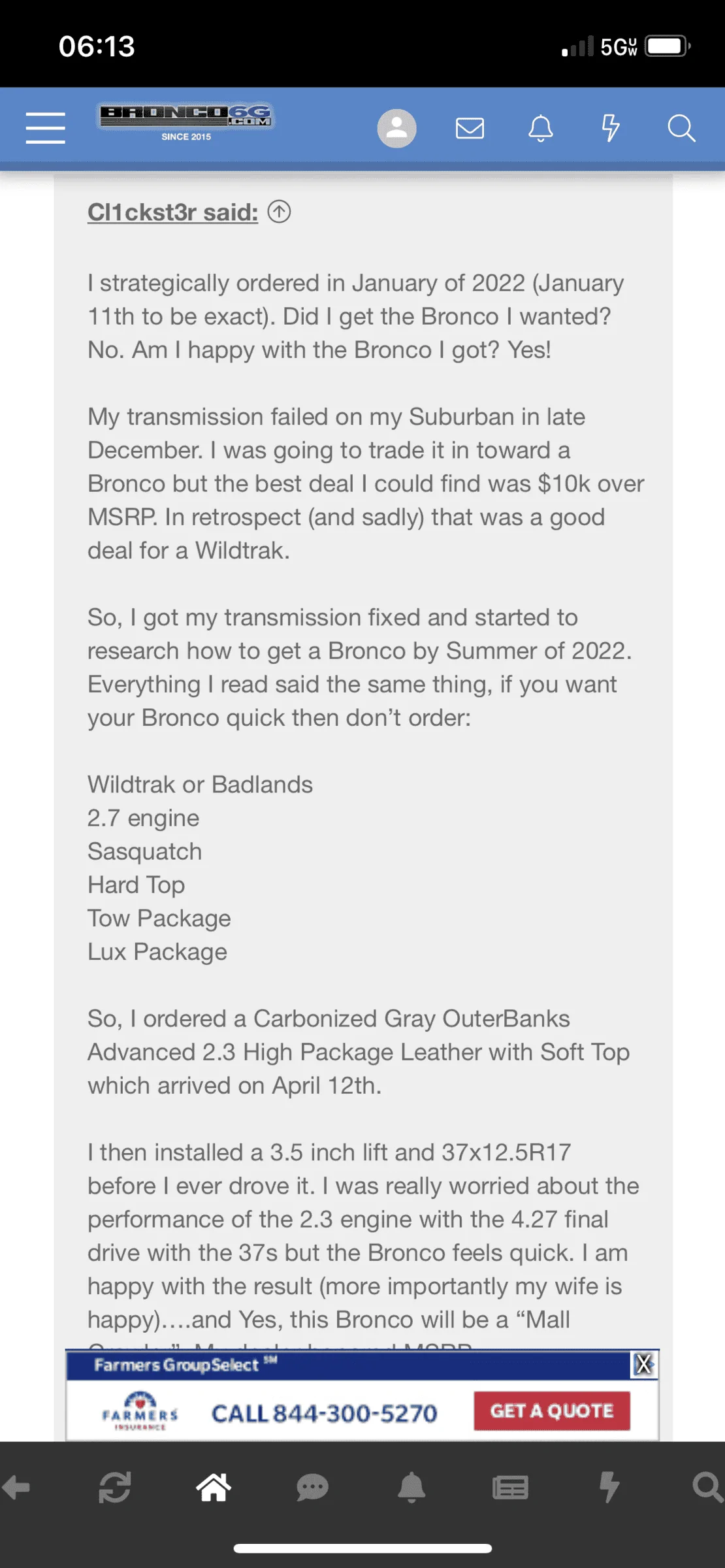Open the hamburger menu
This screenshot has width=725, height=1568.
tap(45, 127)
